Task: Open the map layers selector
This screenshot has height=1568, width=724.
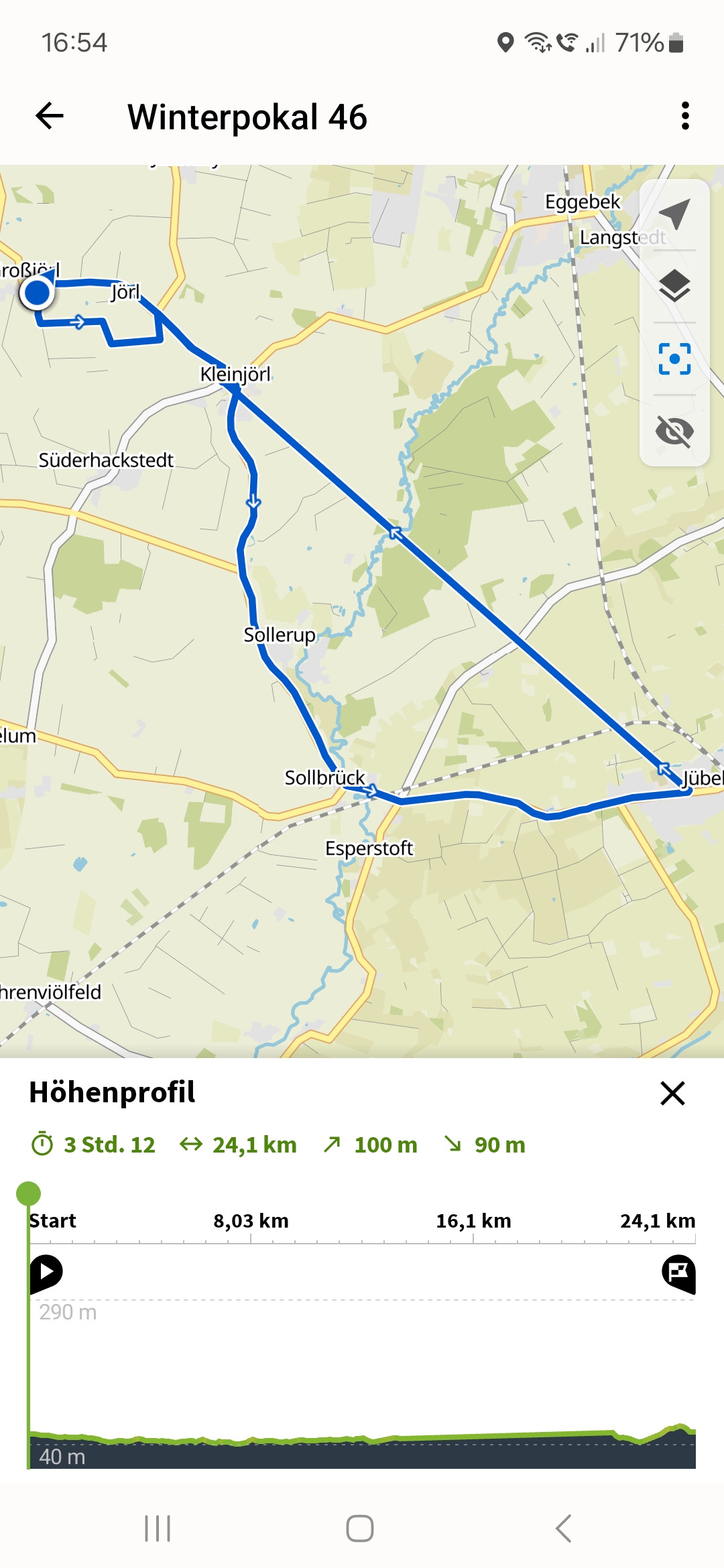Action: click(674, 287)
